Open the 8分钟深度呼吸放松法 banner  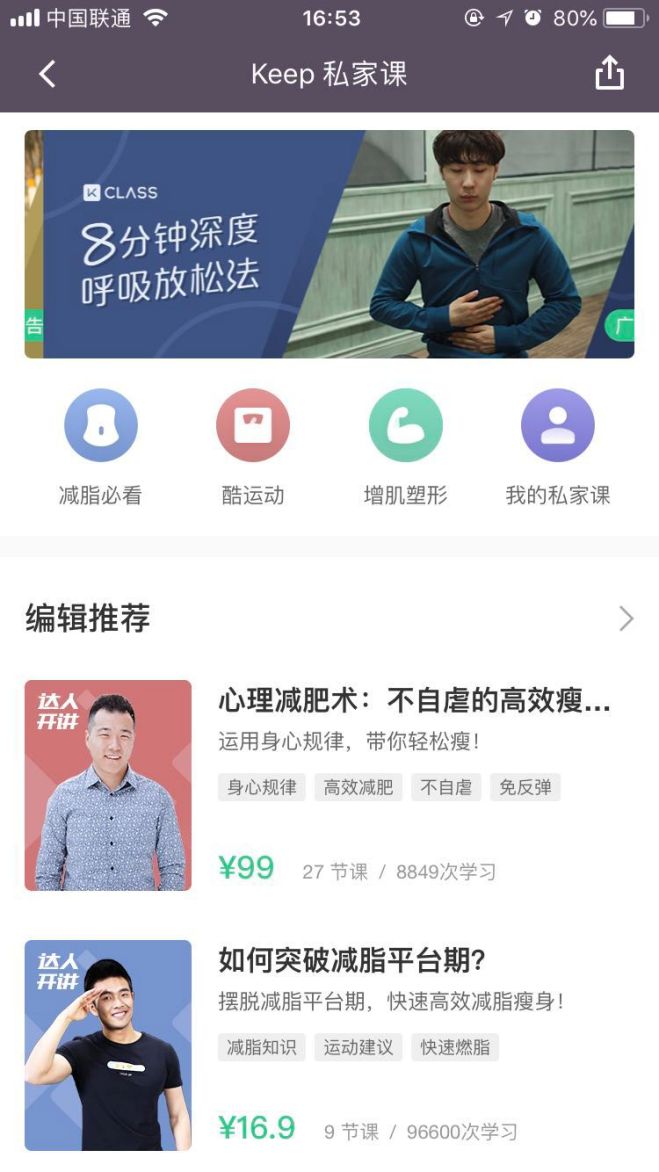[x=329, y=244]
